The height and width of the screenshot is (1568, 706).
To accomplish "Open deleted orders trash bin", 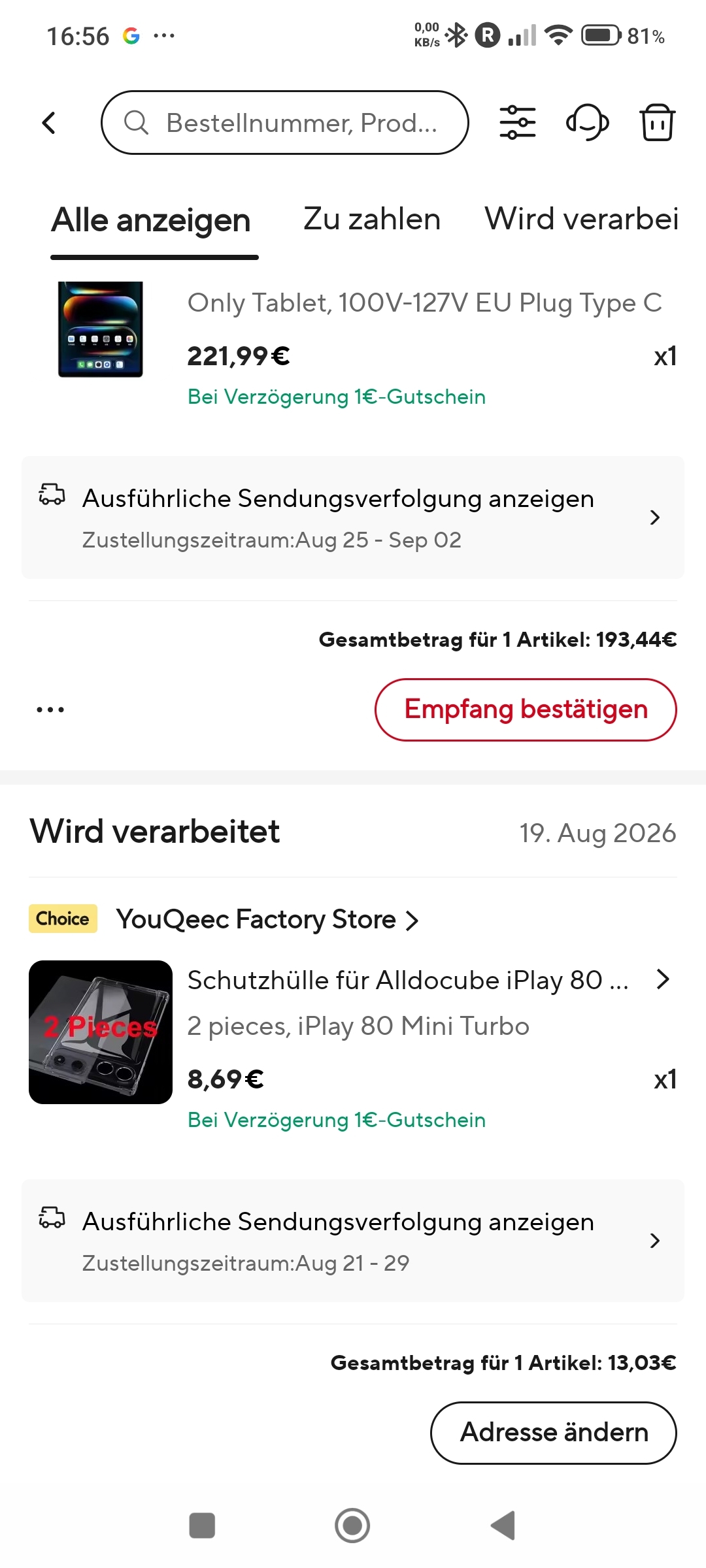I will (x=657, y=123).
